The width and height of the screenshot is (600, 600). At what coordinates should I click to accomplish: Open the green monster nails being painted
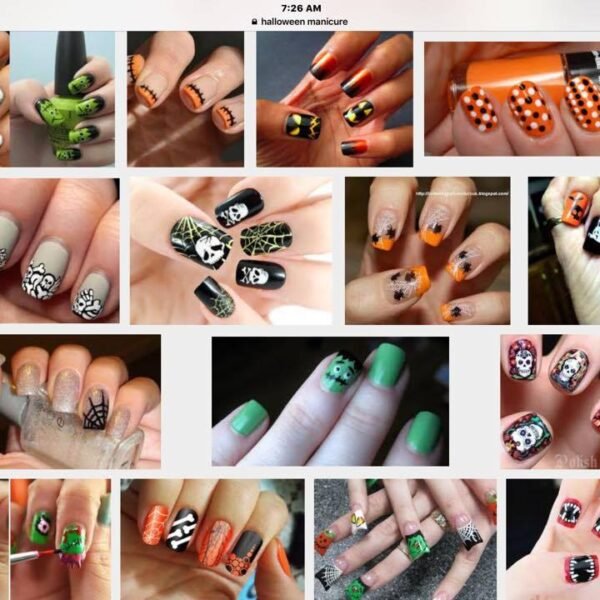click(60, 540)
